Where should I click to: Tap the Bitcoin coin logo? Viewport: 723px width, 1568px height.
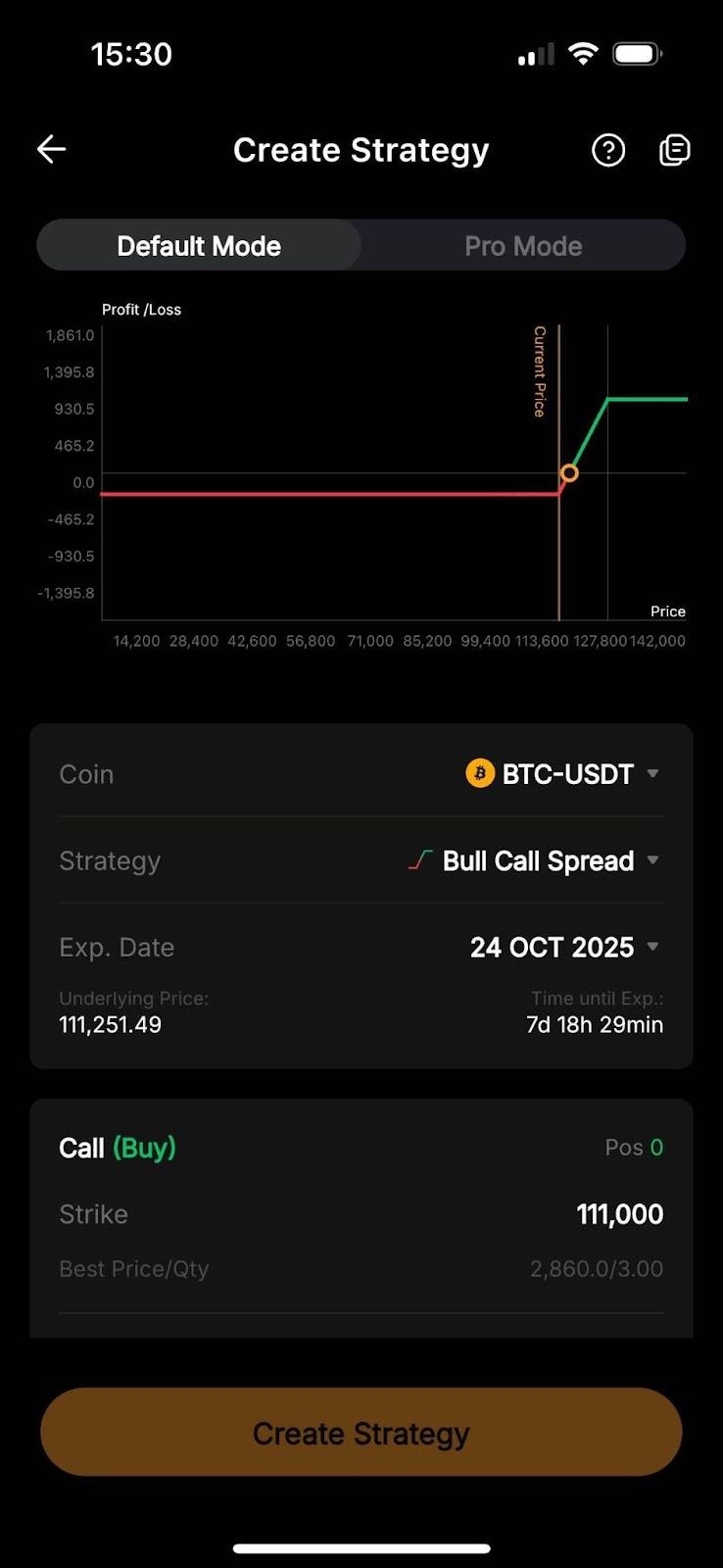tap(478, 773)
